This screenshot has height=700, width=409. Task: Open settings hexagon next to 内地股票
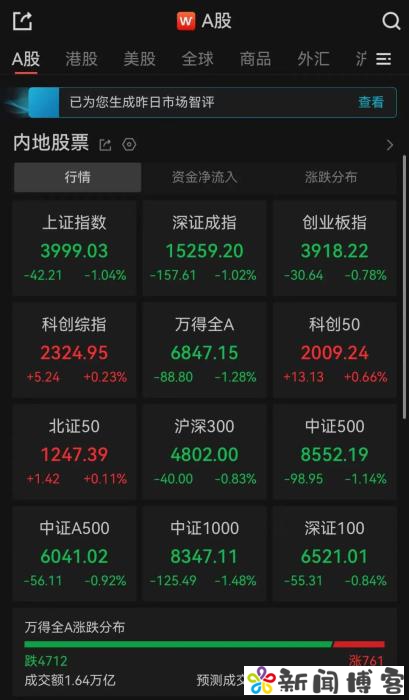129,145
